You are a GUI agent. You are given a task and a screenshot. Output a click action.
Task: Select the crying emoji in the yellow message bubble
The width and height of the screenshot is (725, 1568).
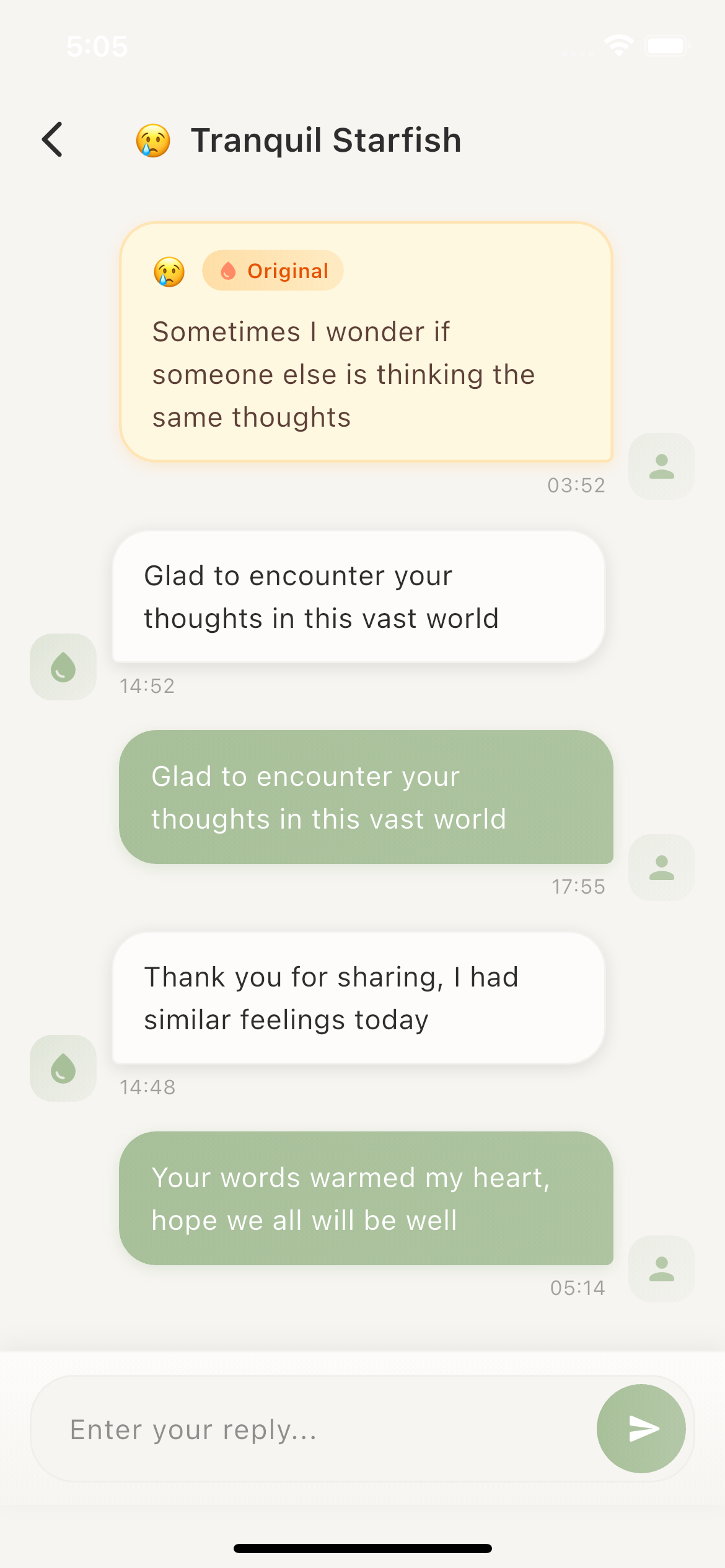click(x=168, y=271)
